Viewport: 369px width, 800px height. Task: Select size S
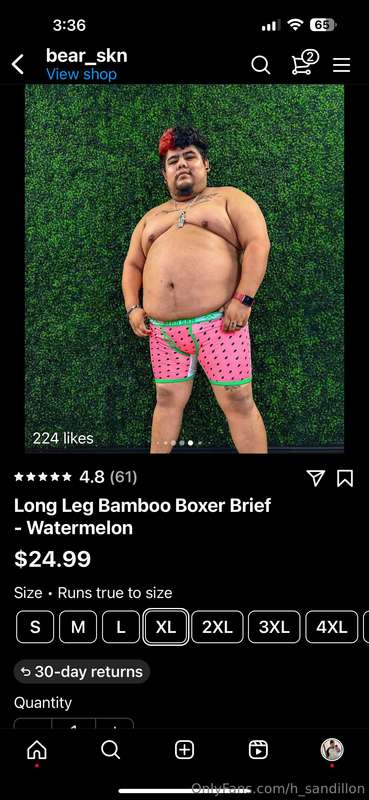coord(35,627)
